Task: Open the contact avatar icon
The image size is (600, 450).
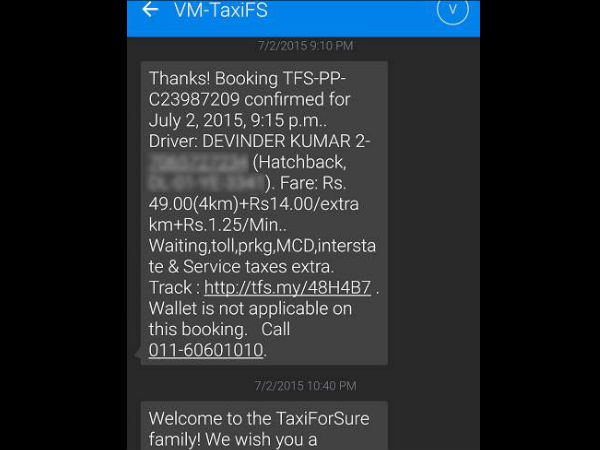Action: click(x=452, y=10)
